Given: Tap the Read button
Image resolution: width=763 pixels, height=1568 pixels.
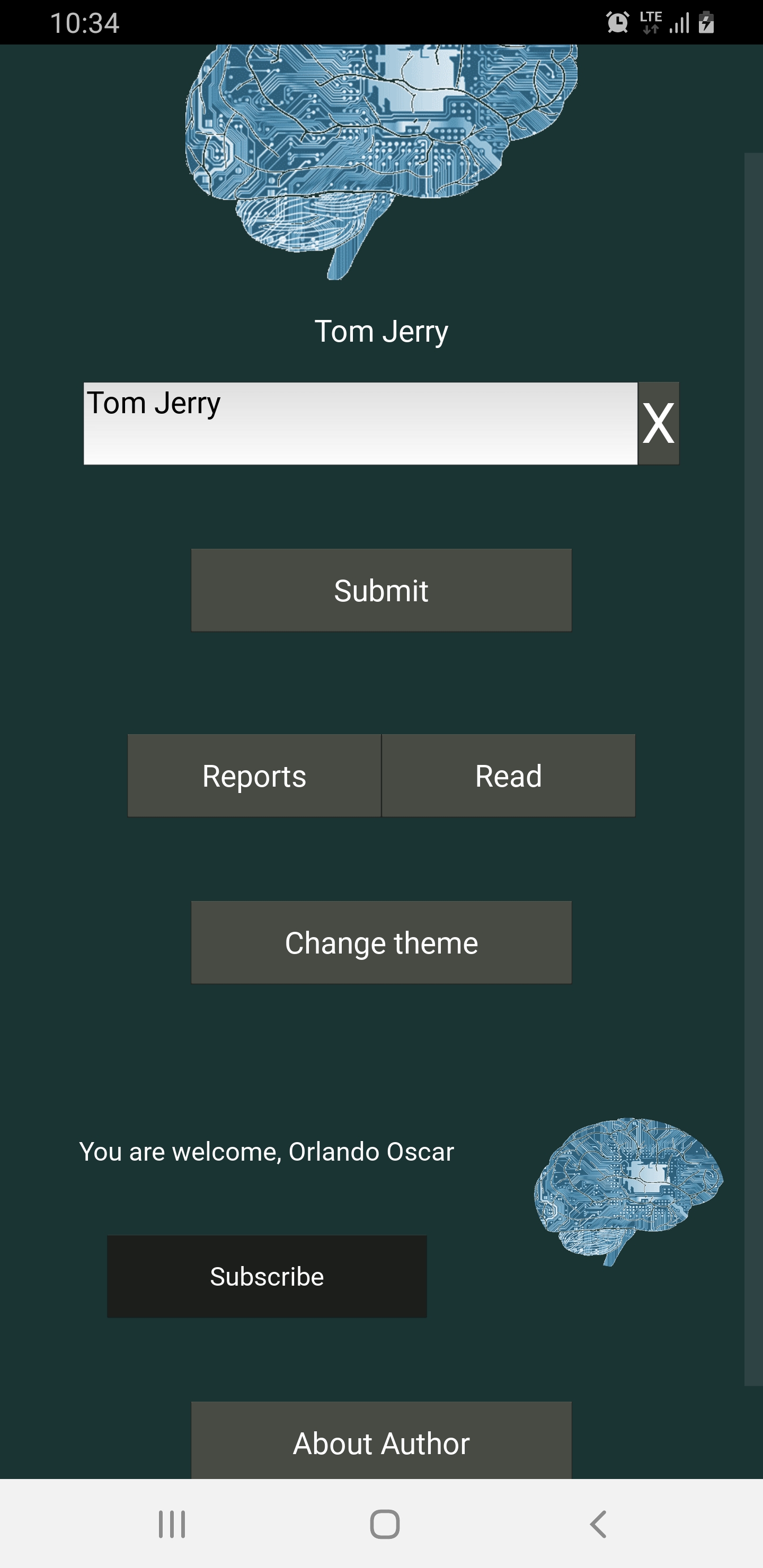Looking at the screenshot, I should coord(509,776).
